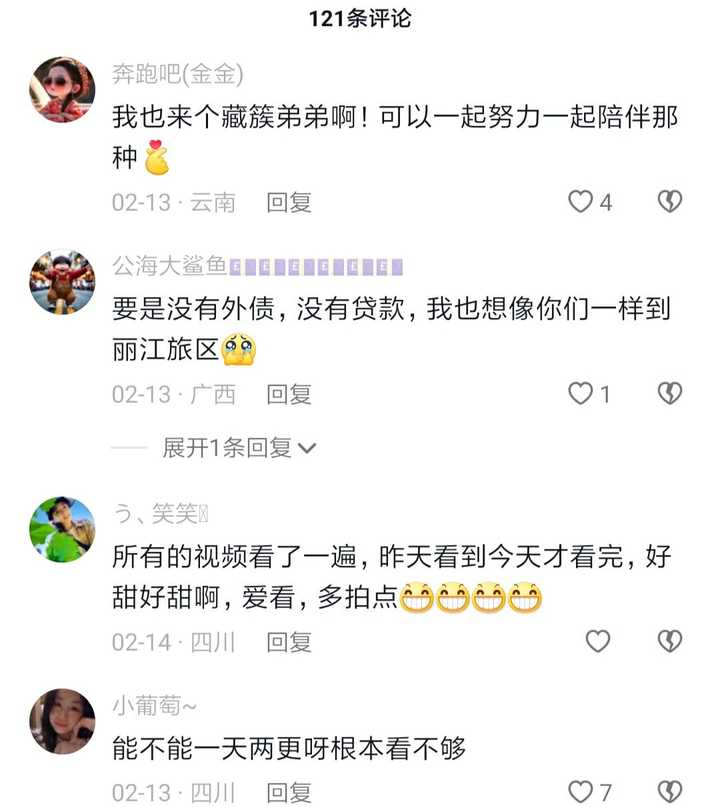This screenshot has width=720, height=807.
Task: Tap the username 奔跑吧(金金)
Action: 177,74
